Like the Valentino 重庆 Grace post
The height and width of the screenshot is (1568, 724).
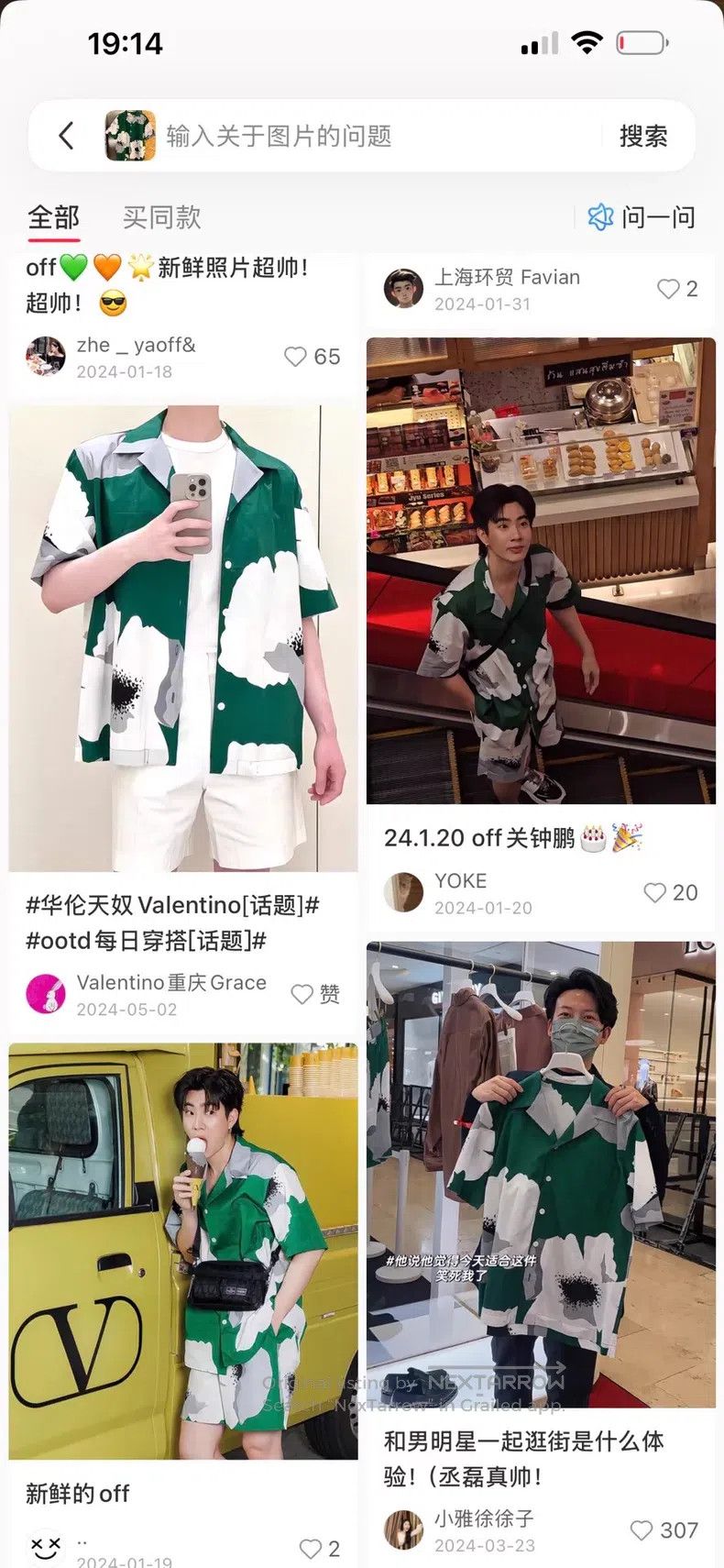click(315, 994)
